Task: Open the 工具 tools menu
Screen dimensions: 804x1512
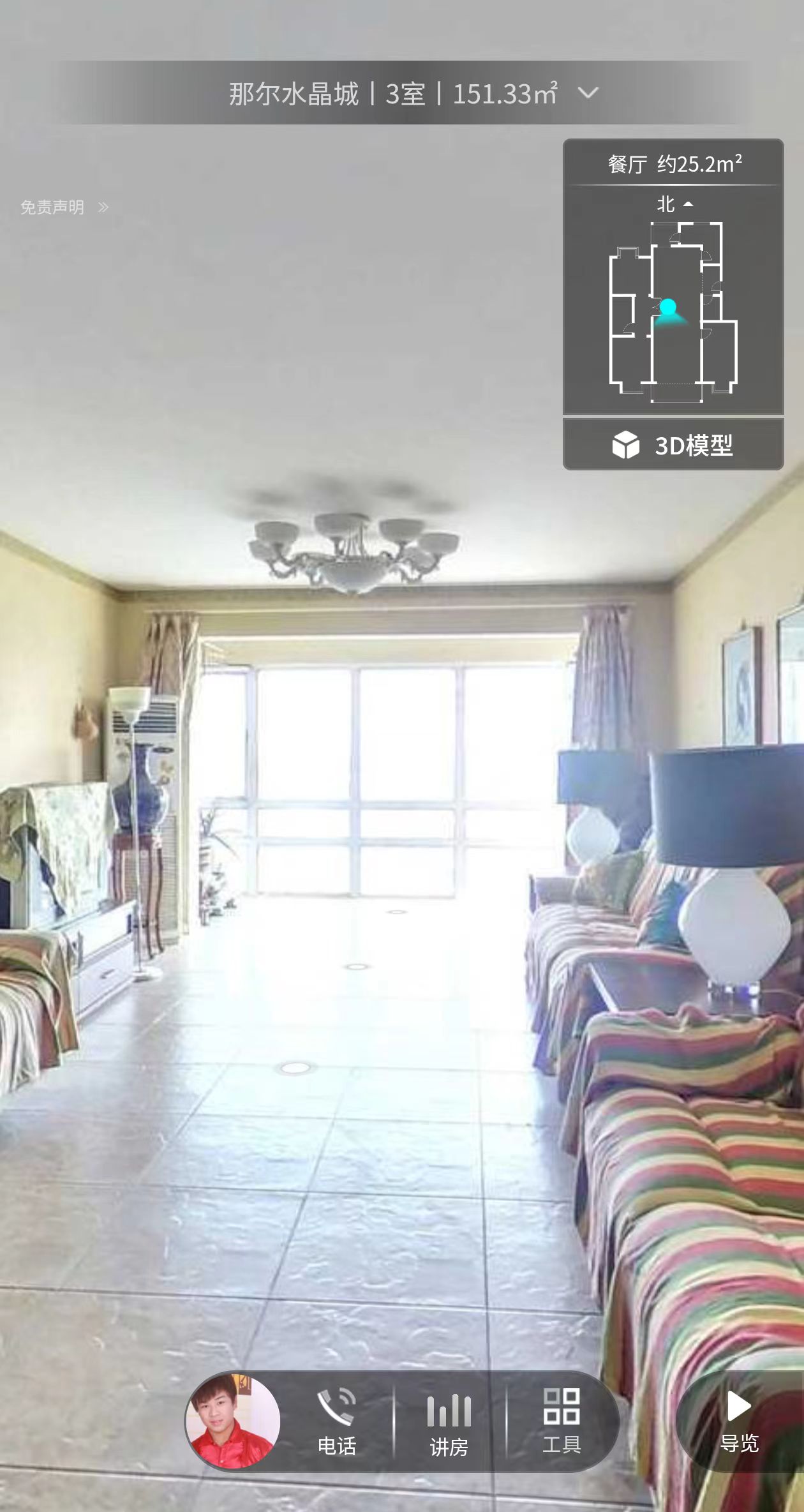Action: tap(562, 1421)
